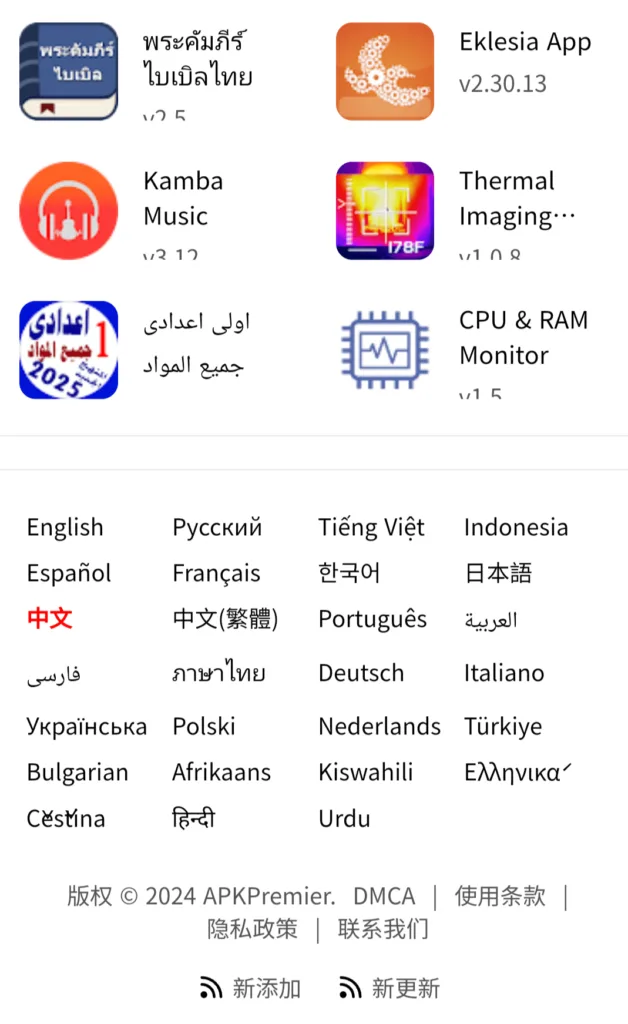Select Русский language

[x=217, y=528]
